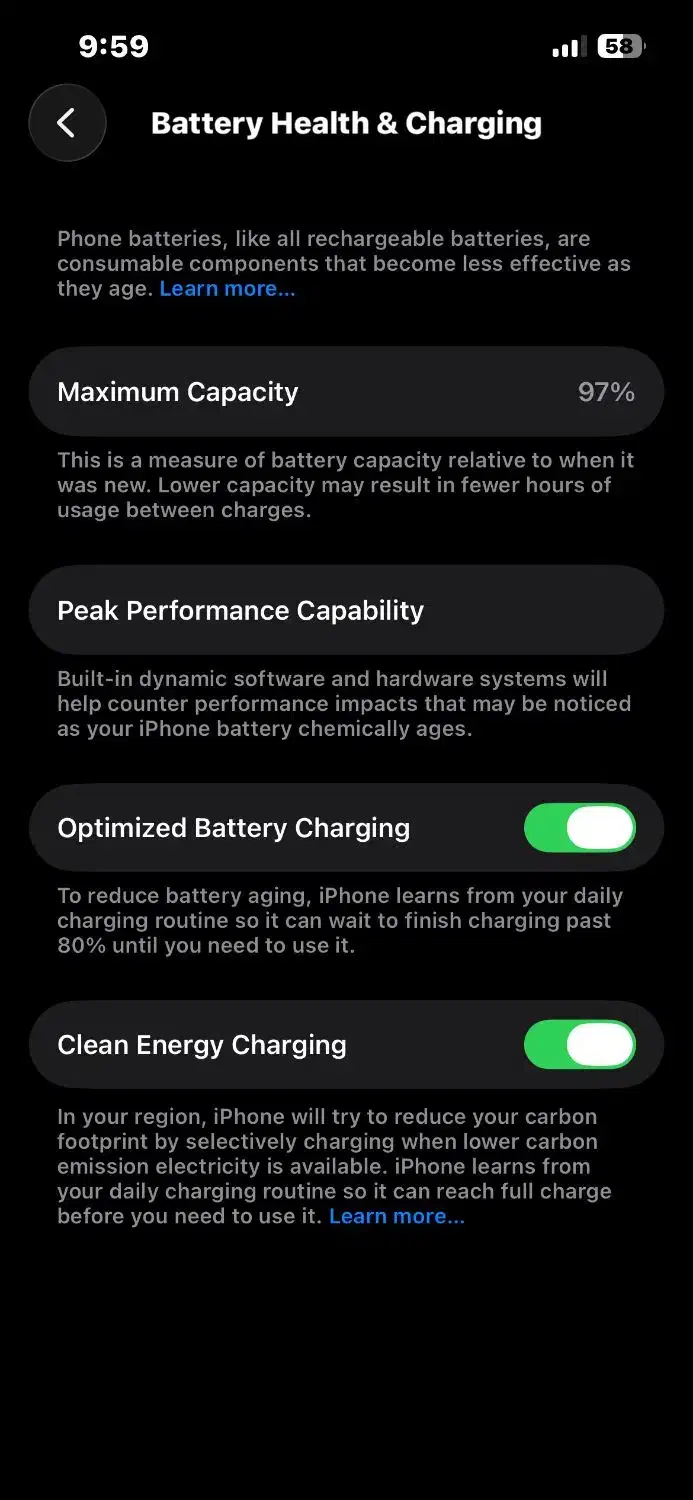Disable Optimized Battery Charging
693x1500 pixels.
tap(579, 828)
